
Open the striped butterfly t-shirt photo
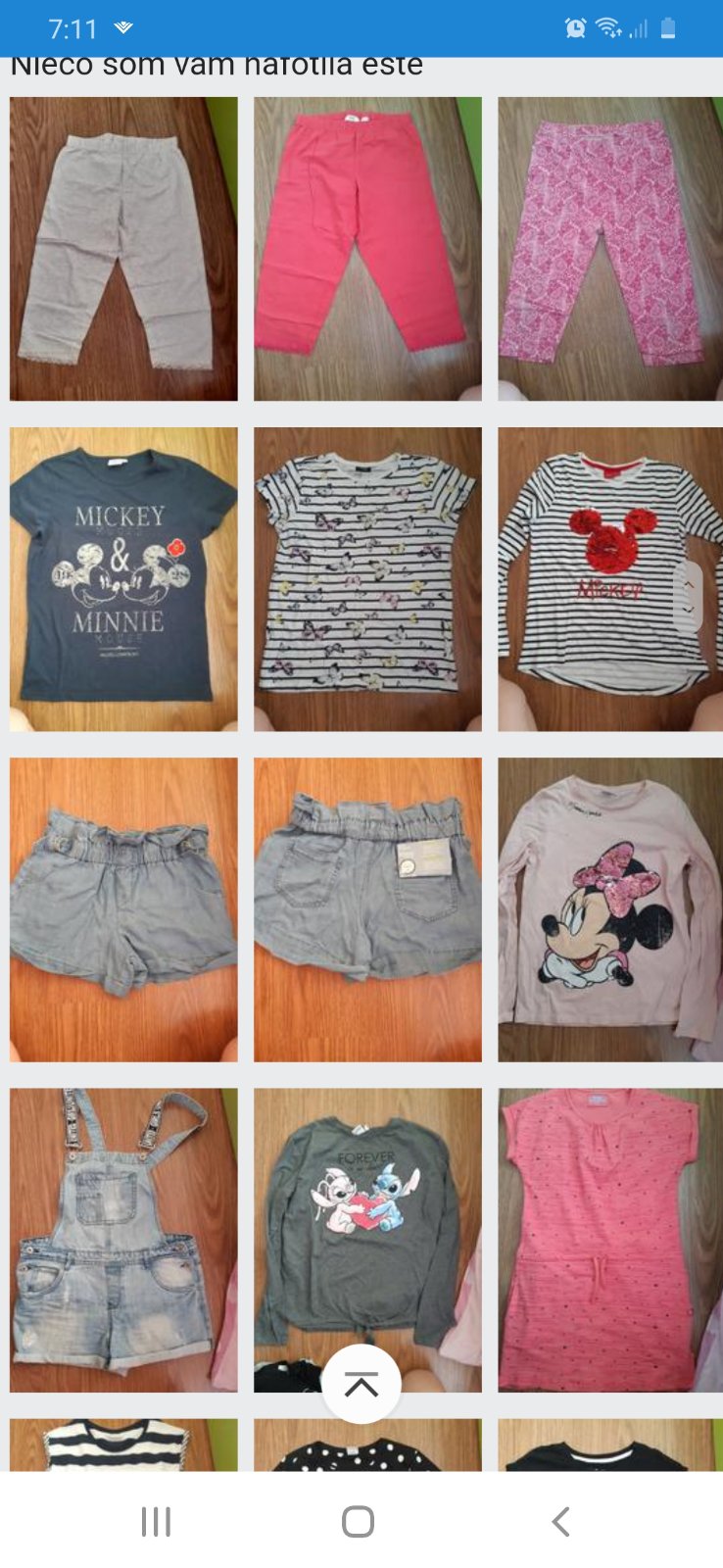click(x=367, y=578)
